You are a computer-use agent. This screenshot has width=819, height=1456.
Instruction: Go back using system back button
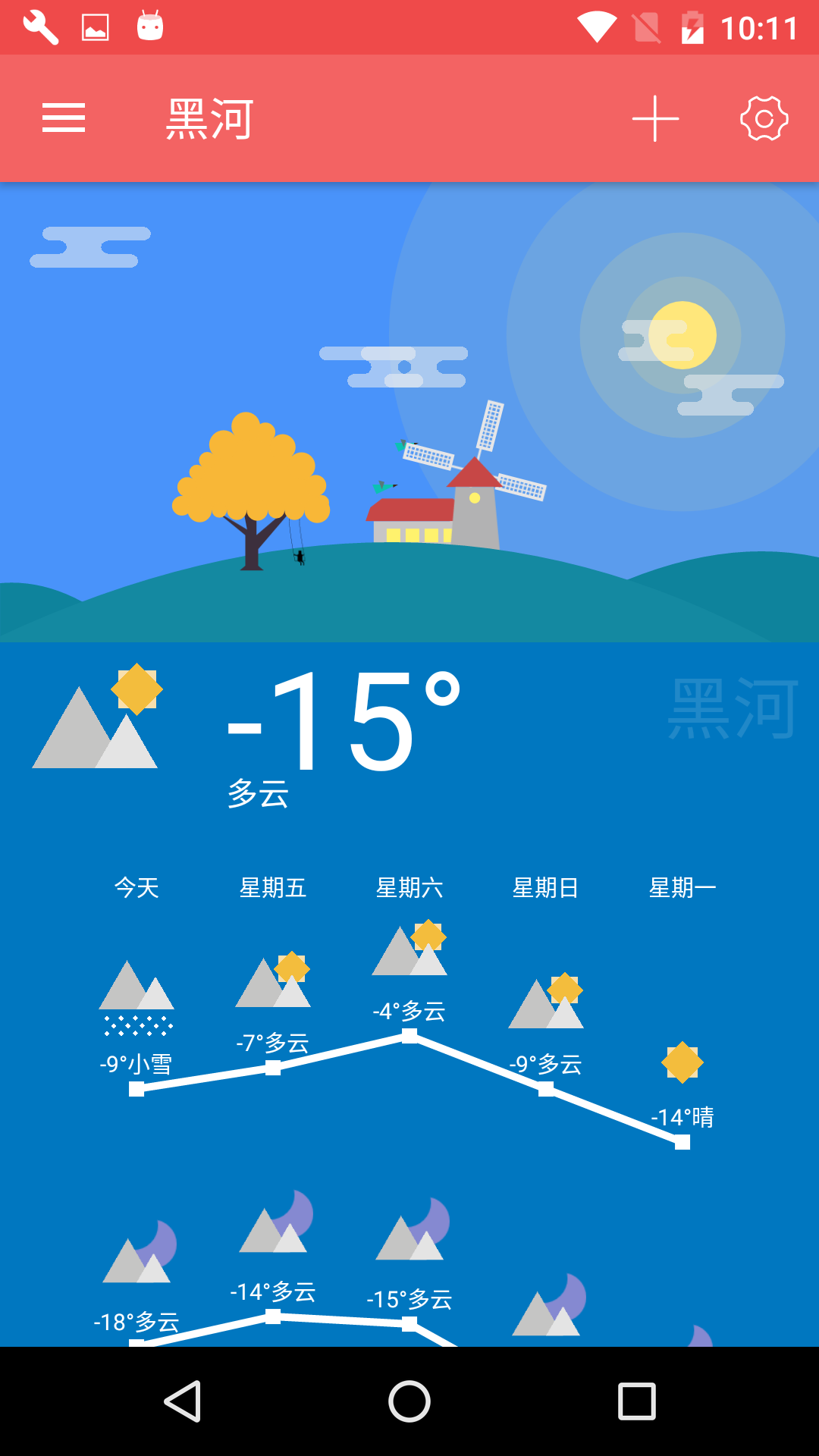point(183,1401)
